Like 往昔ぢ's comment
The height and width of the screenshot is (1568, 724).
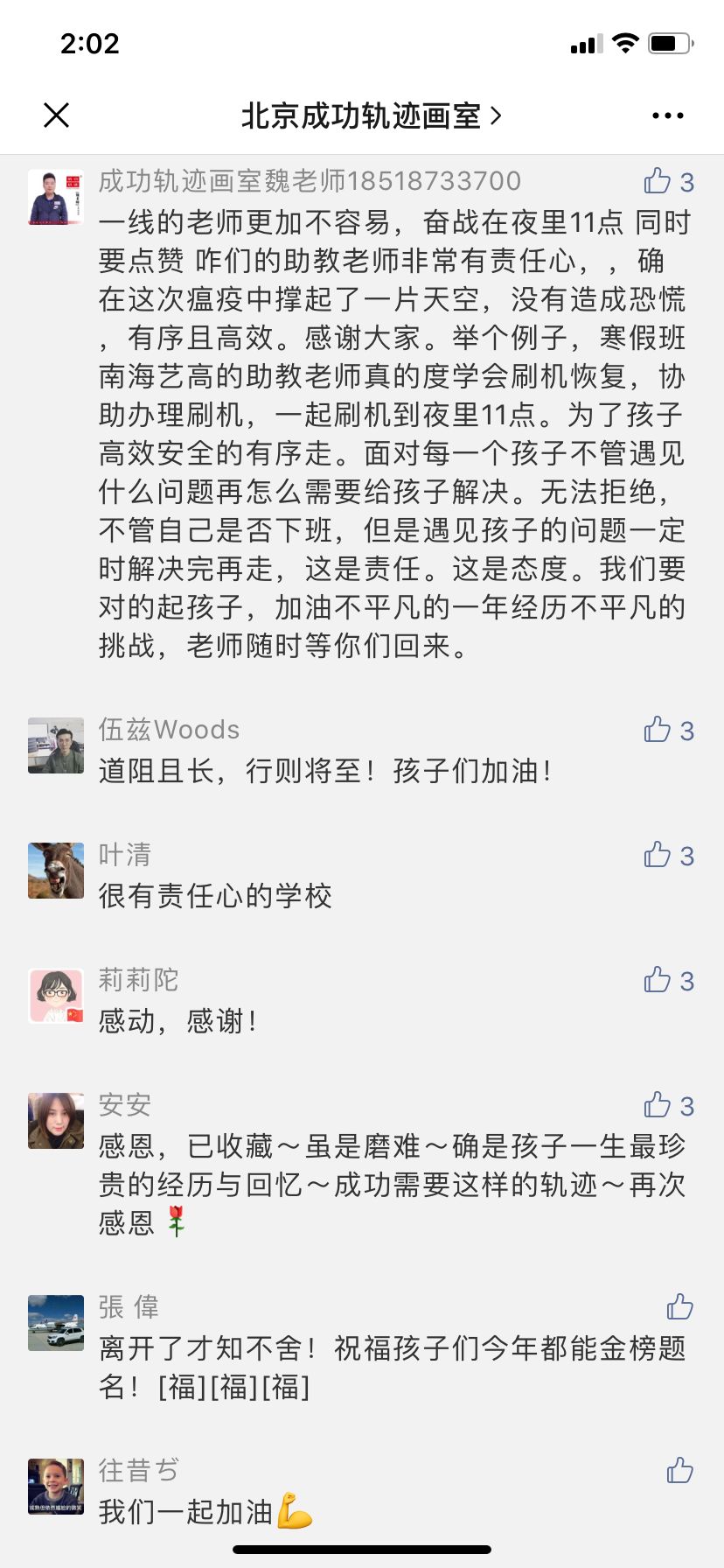pyautogui.click(x=679, y=1471)
